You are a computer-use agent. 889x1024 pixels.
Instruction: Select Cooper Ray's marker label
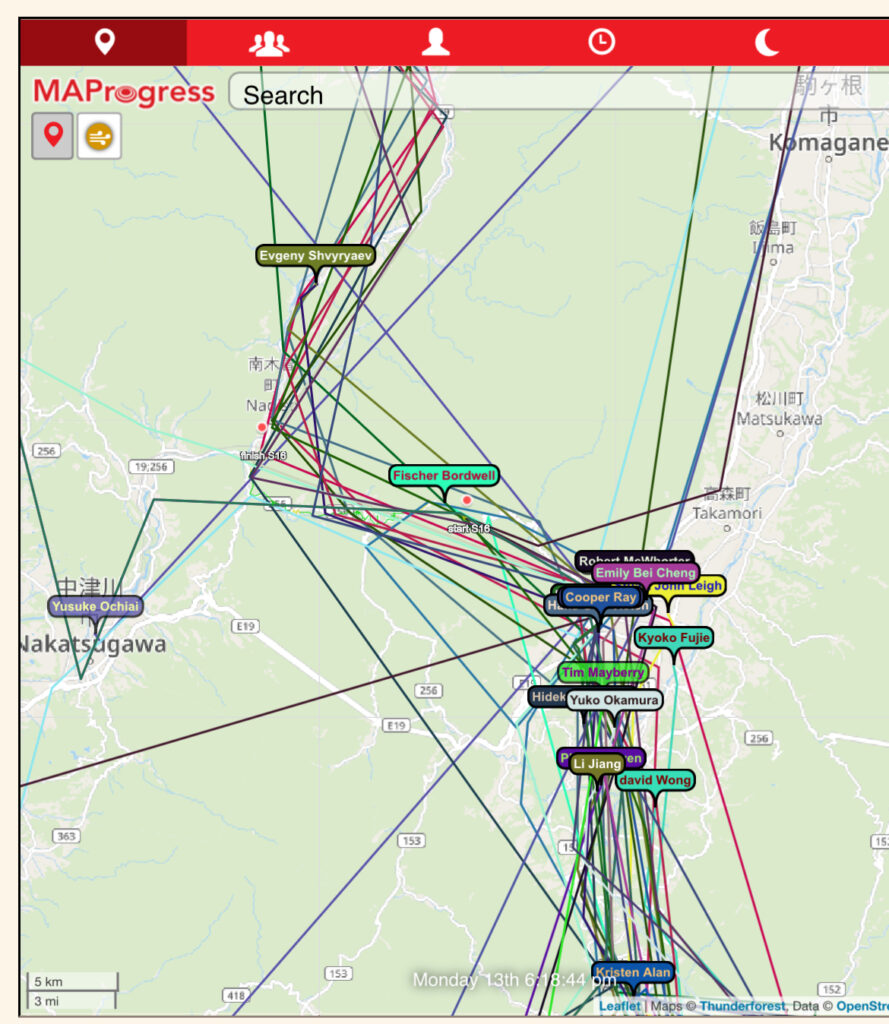coord(600,597)
